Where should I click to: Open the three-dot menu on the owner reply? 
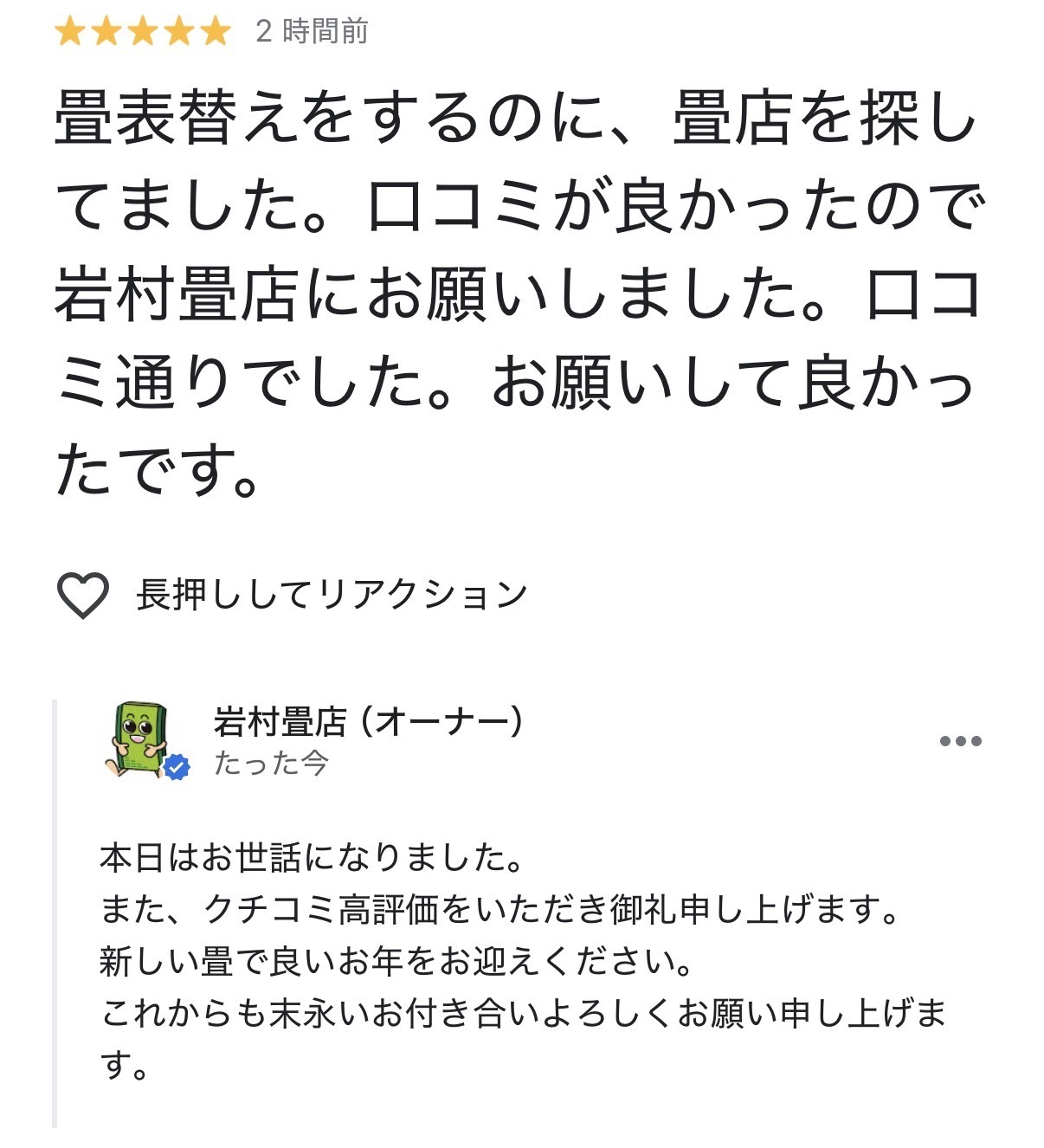pos(960,741)
